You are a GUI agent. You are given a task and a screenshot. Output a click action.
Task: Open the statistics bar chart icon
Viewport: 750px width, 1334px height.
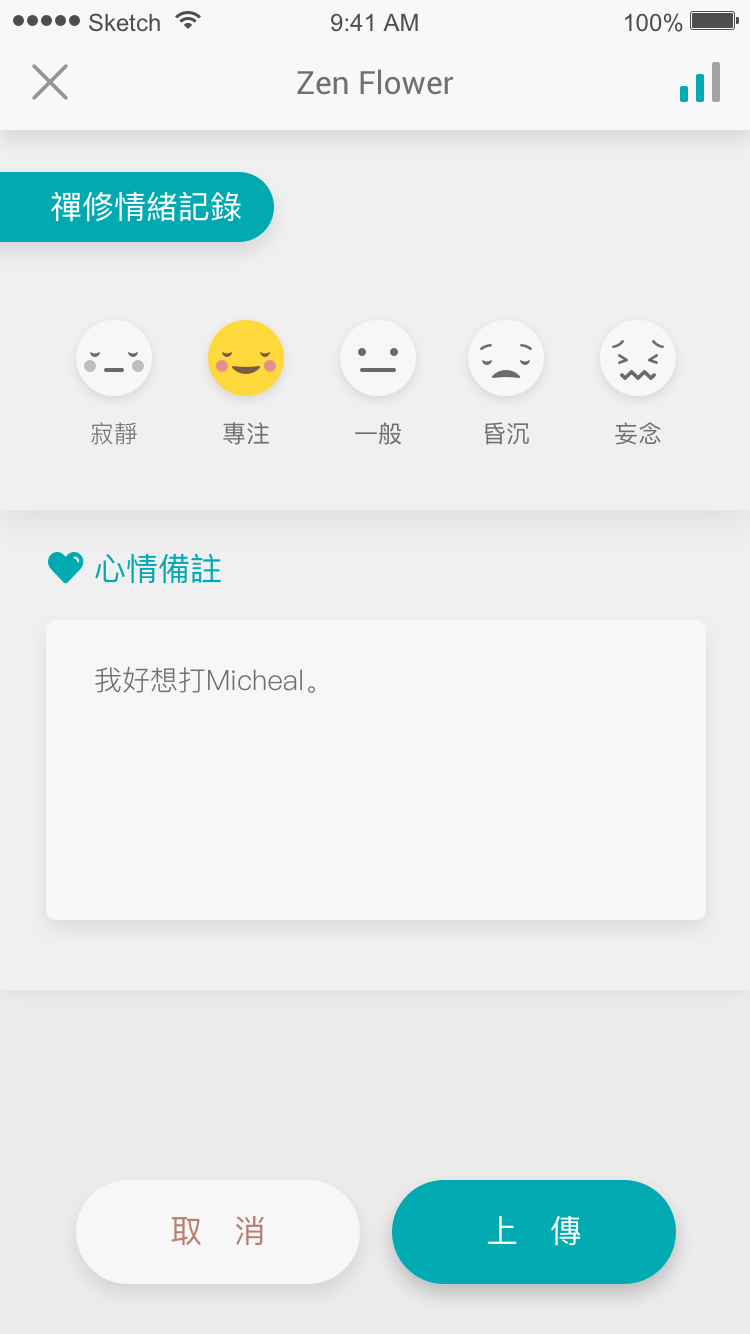699,83
